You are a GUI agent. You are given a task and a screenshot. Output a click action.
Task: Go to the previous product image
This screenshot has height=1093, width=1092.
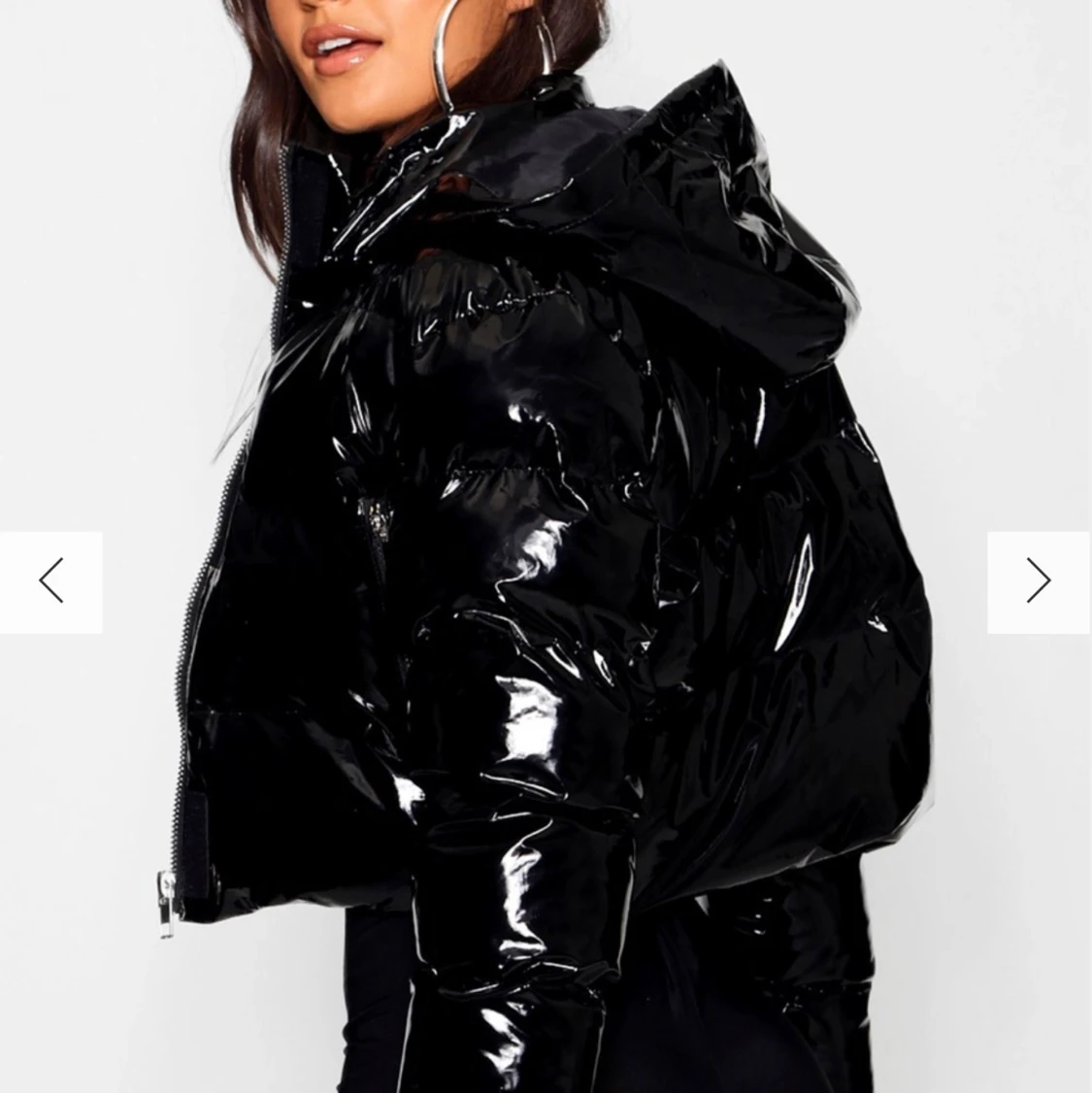(50, 581)
